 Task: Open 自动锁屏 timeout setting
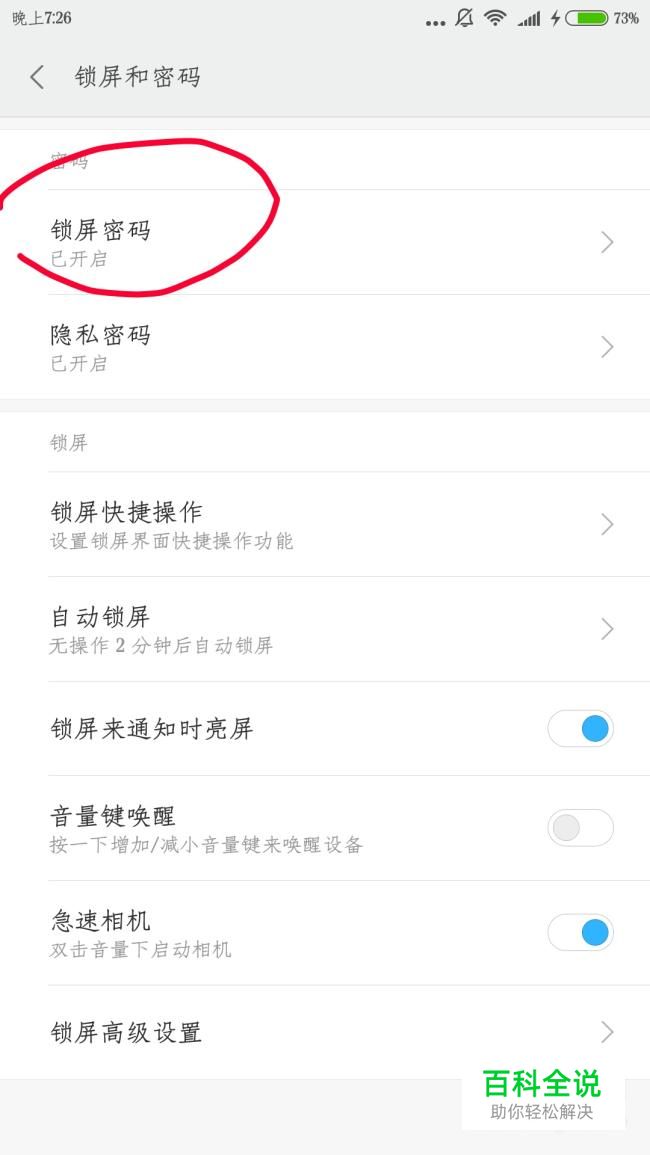click(x=325, y=629)
